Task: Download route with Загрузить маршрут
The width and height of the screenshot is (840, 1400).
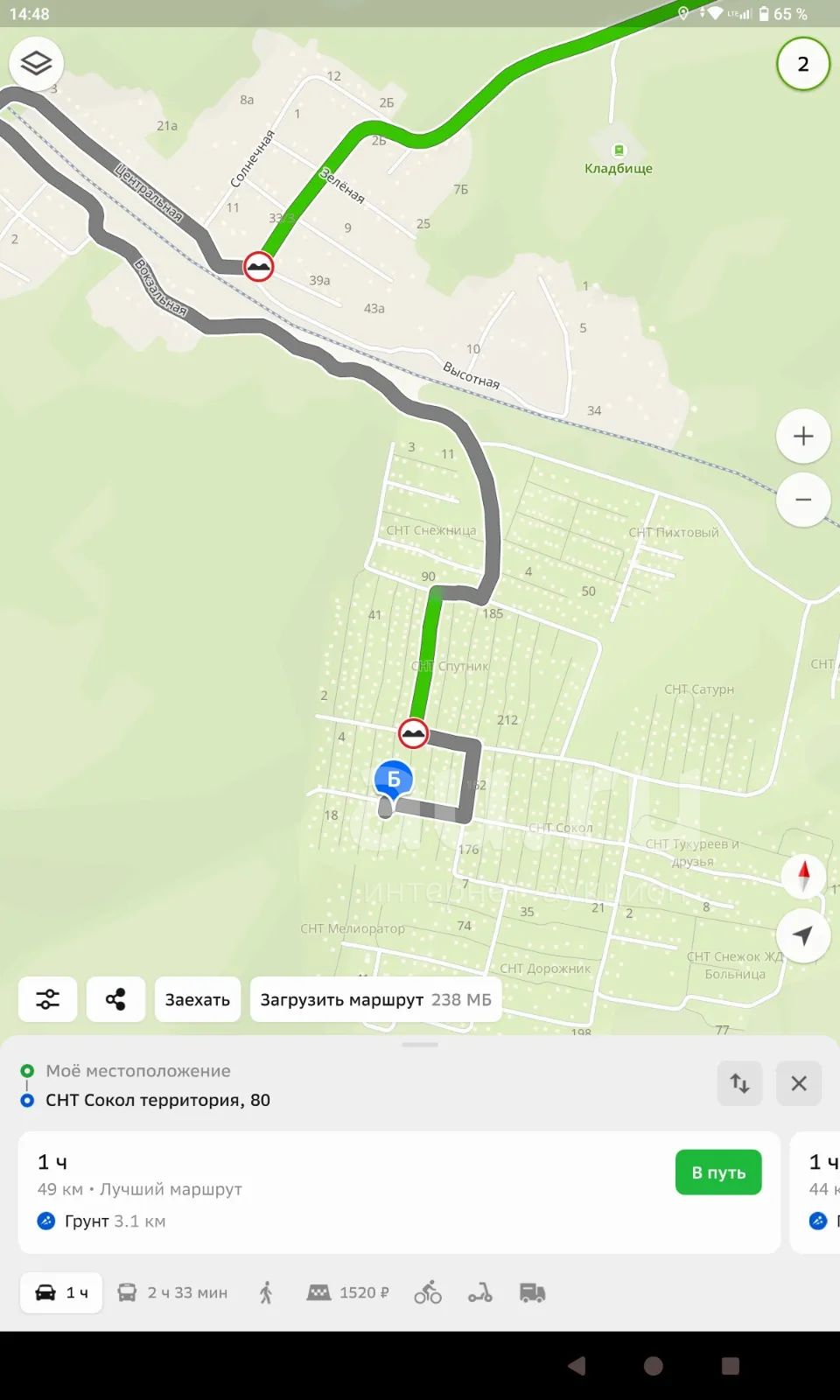Action: 375,999
